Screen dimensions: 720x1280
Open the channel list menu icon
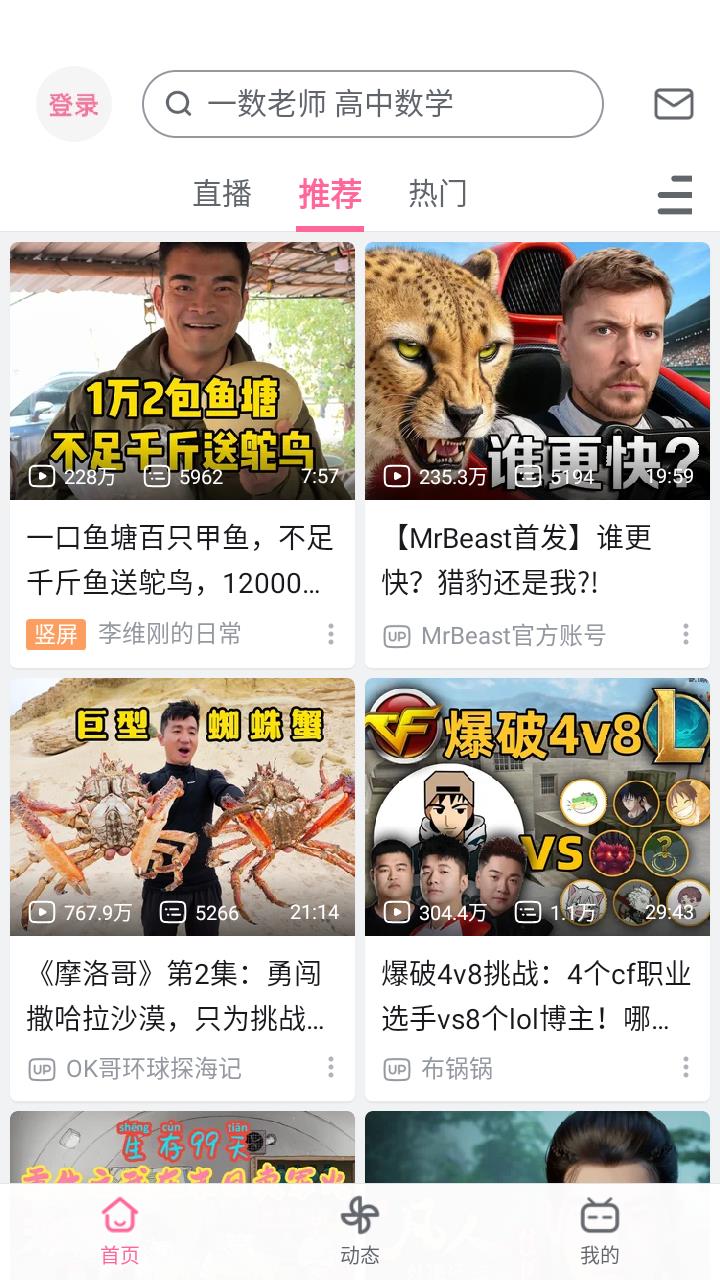tap(675, 195)
